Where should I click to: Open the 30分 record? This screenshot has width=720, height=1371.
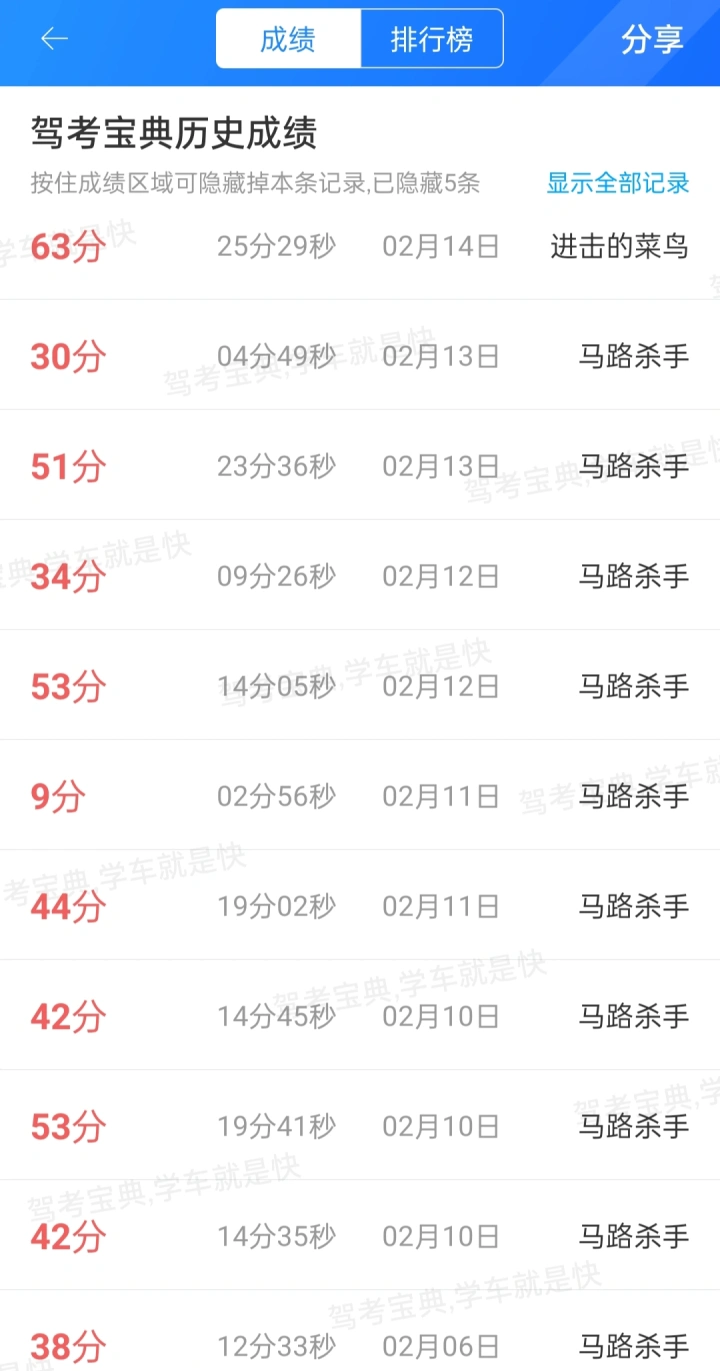point(360,355)
